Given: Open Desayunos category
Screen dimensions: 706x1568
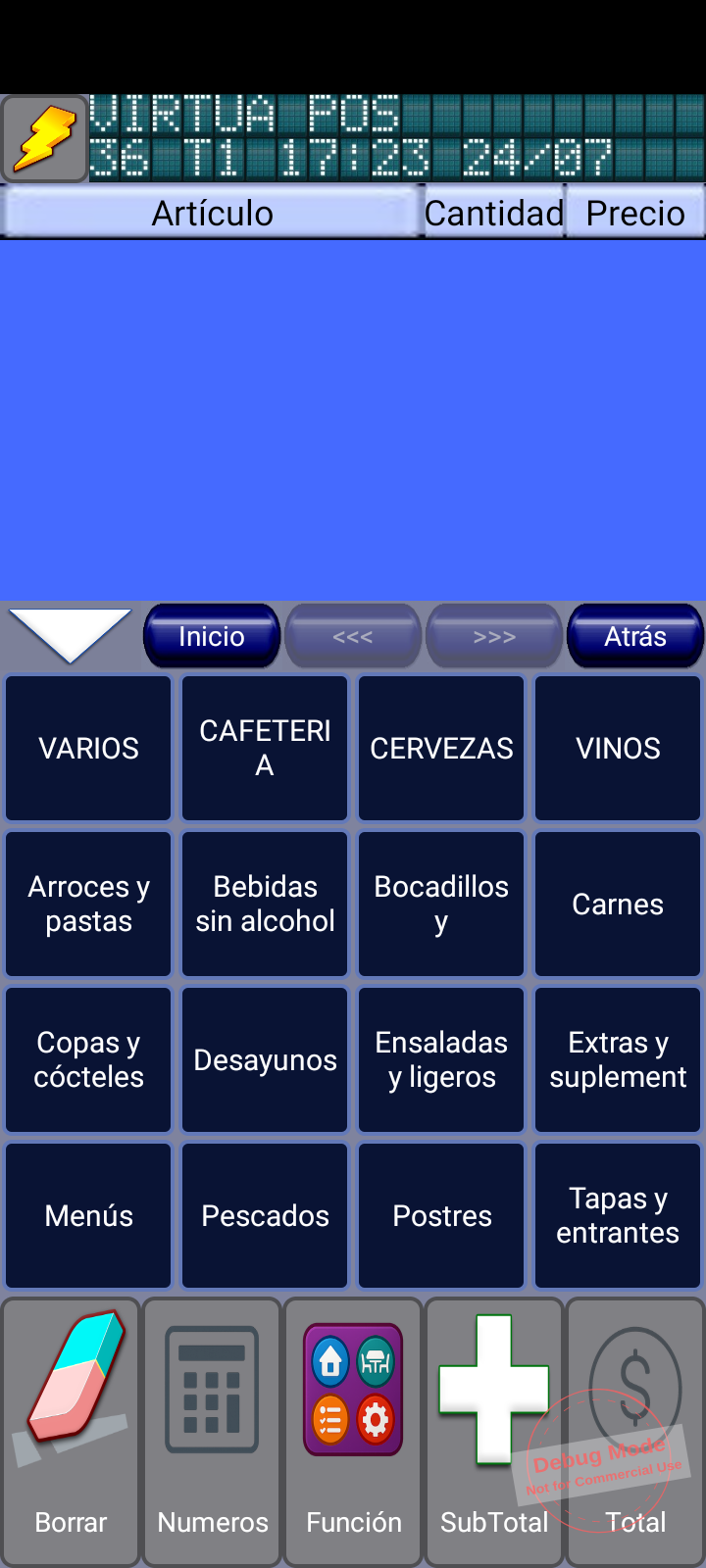Looking at the screenshot, I should click(x=265, y=1059).
